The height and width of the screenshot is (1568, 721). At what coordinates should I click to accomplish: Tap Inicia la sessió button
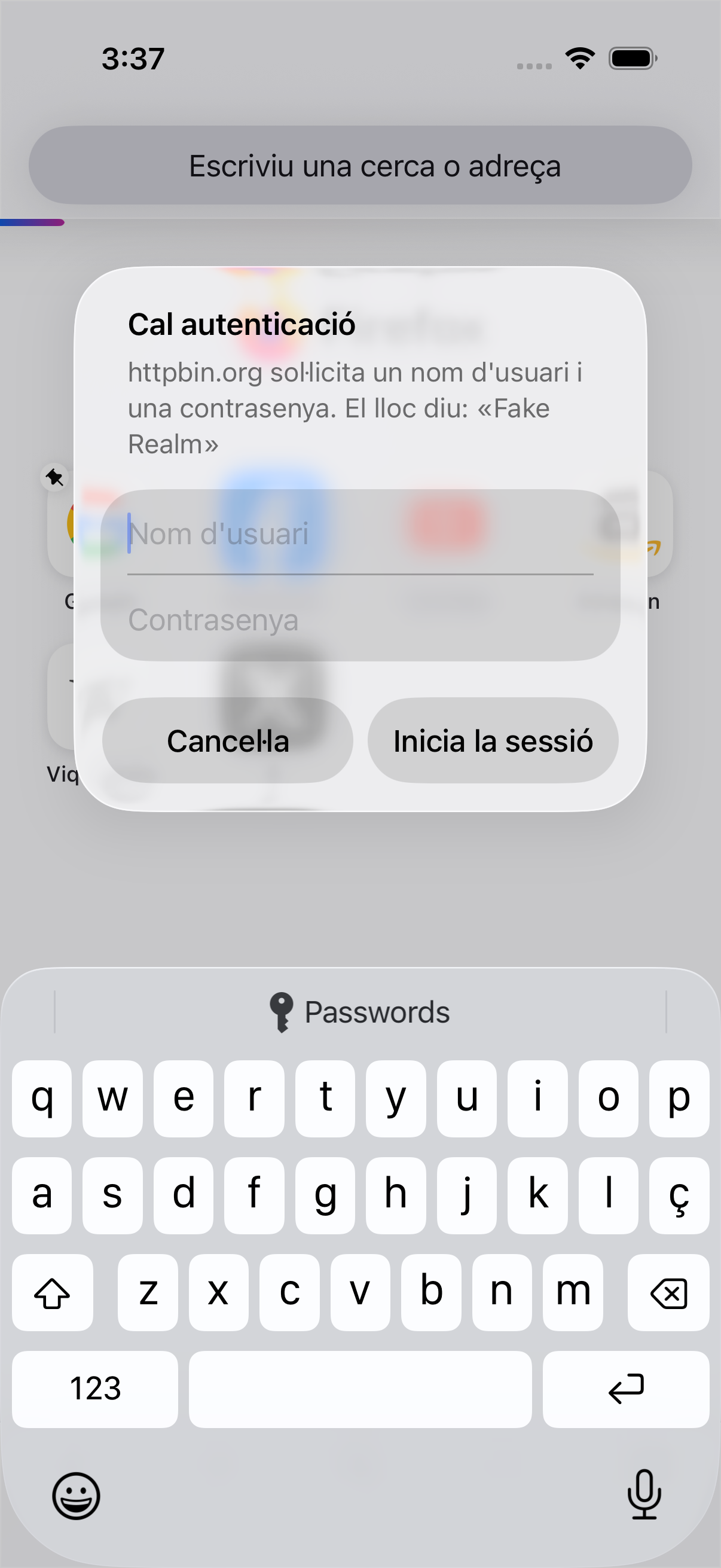(x=493, y=741)
